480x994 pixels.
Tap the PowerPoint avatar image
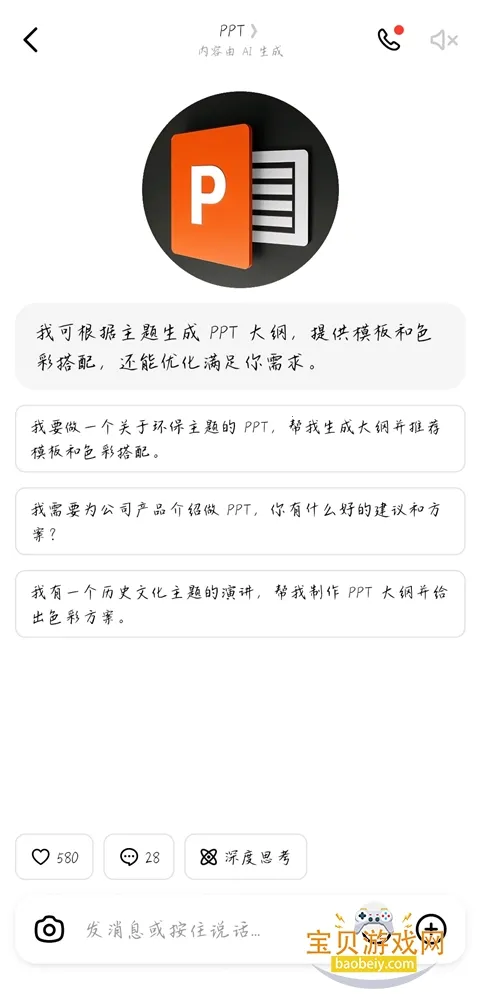point(240,190)
